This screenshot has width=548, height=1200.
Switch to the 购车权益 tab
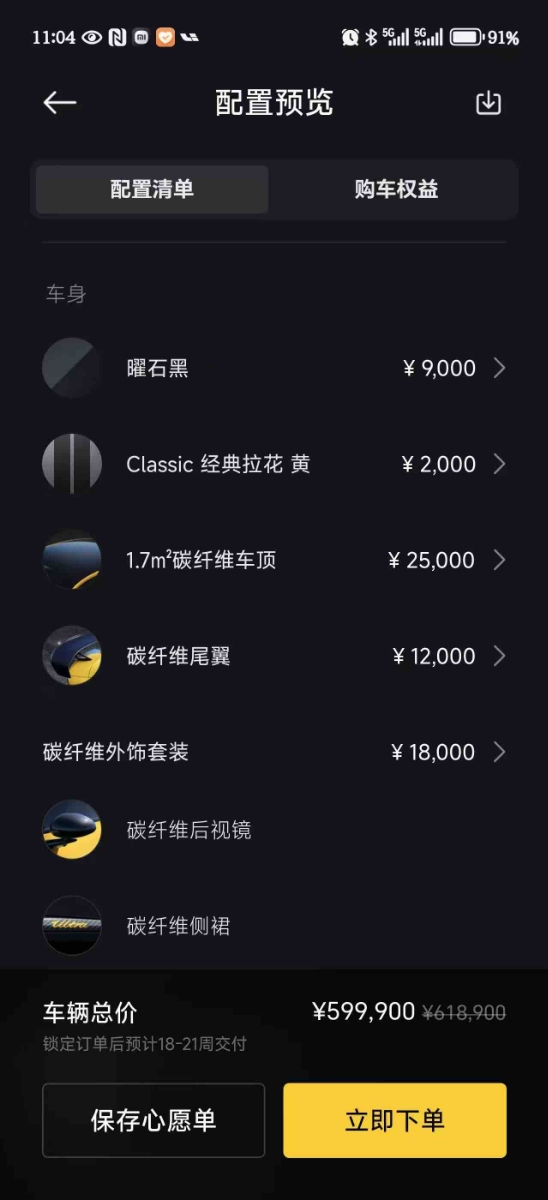(396, 189)
